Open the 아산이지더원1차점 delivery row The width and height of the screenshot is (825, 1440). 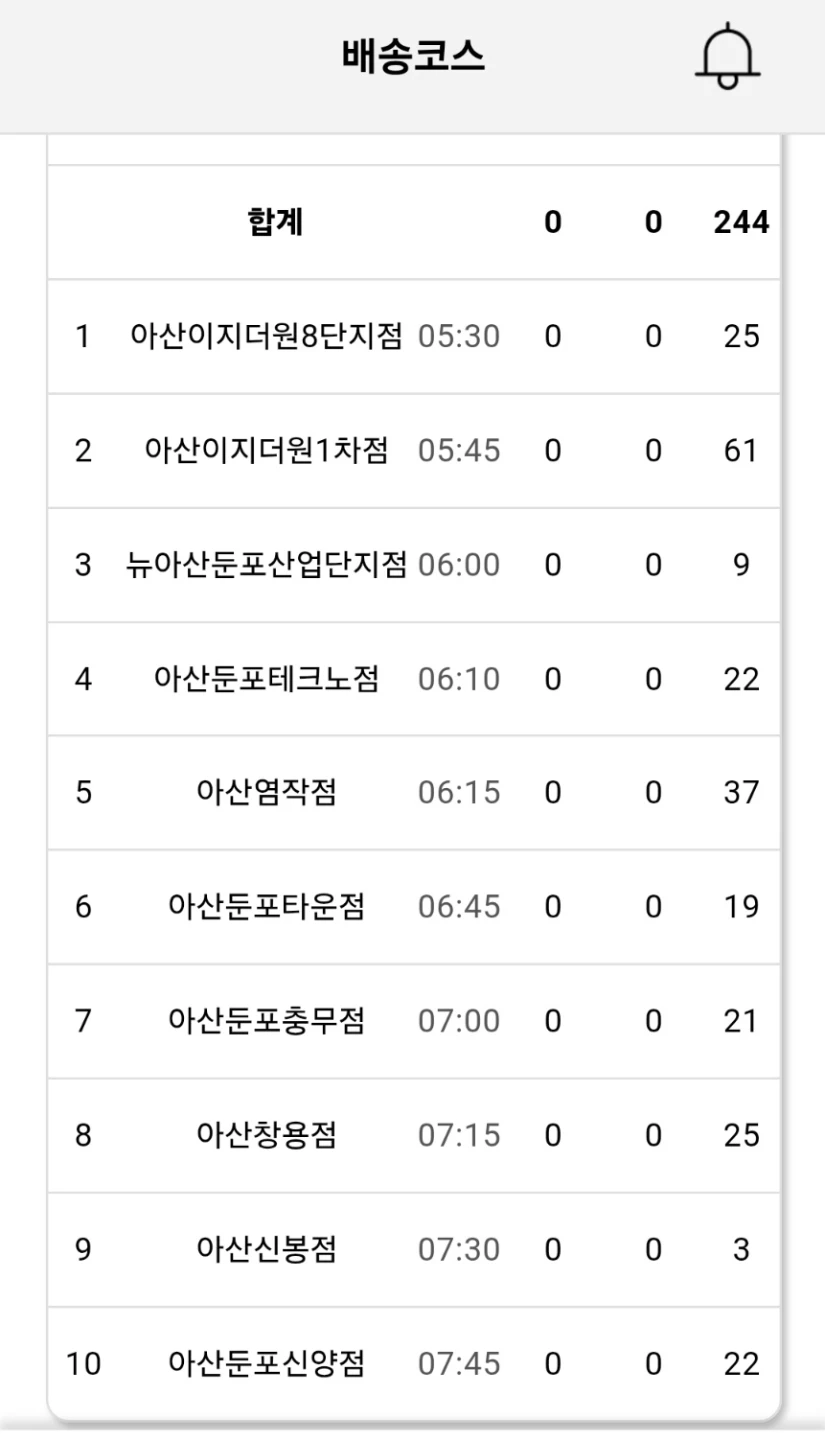tap(414, 451)
